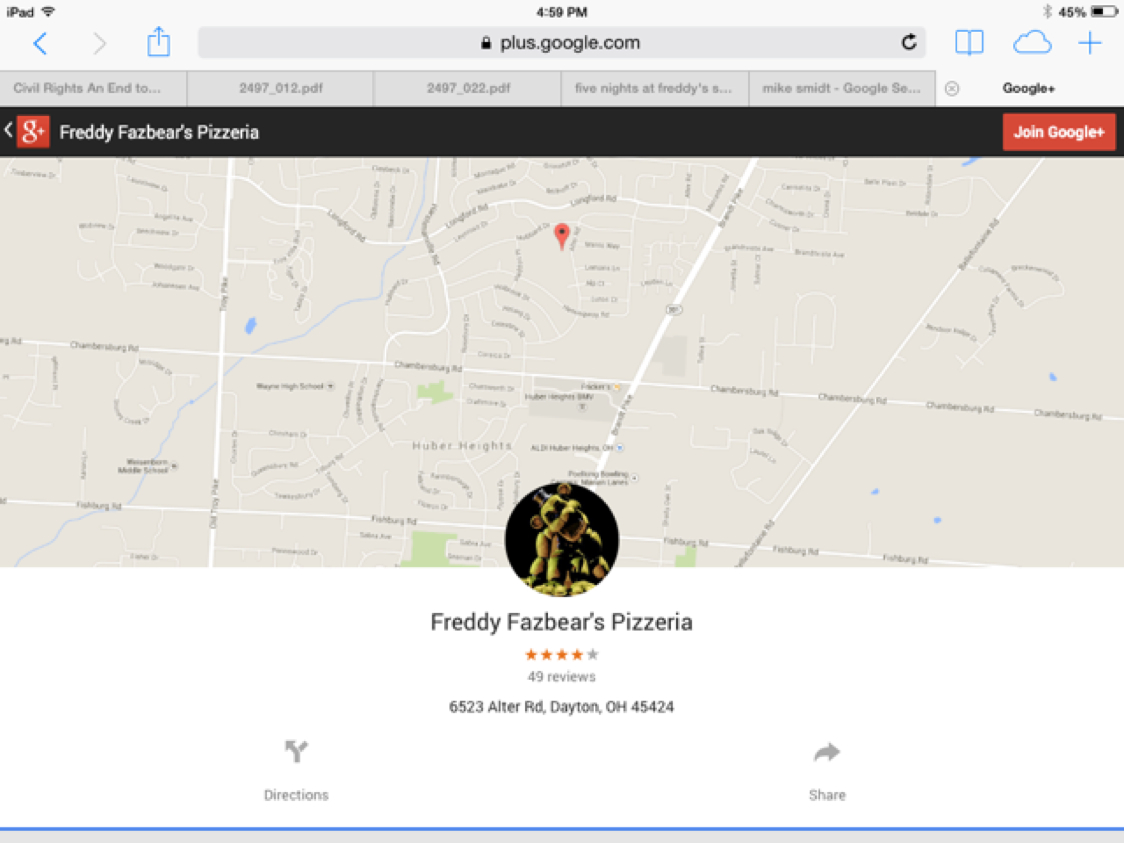The width and height of the screenshot is (1124, 843).
Task: Open the 49 reviews
Action: point(561,677)
